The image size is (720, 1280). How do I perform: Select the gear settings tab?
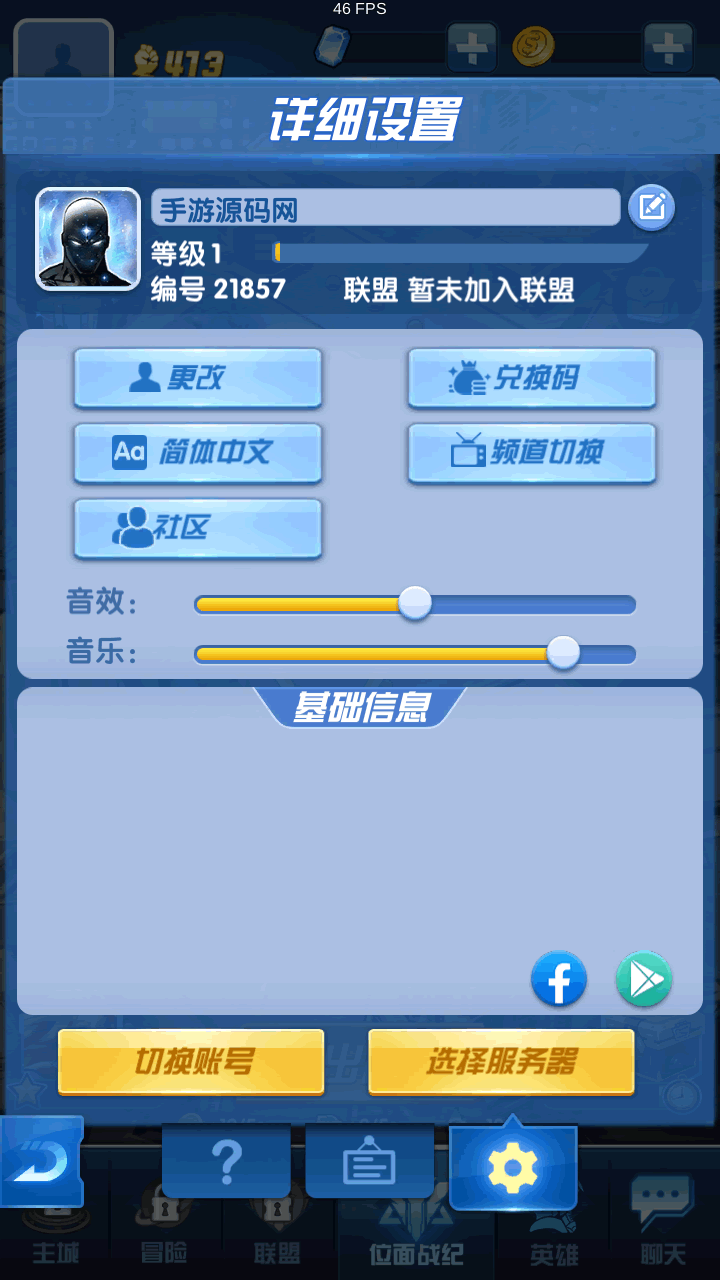(x=512, y=1166)
